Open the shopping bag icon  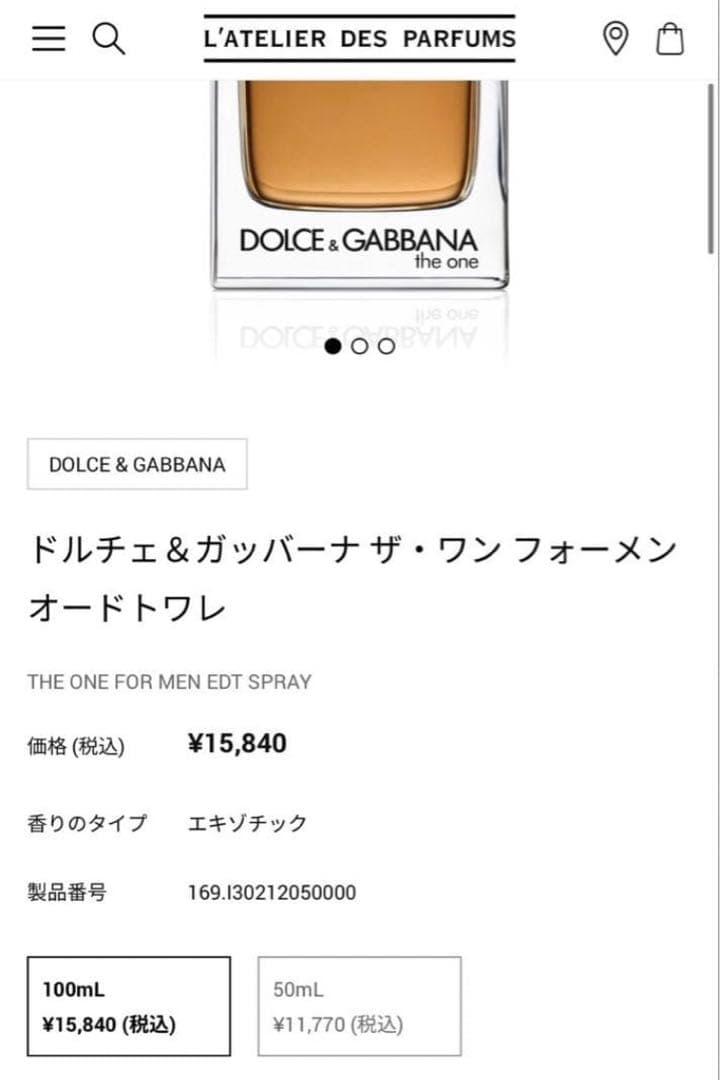668,40
